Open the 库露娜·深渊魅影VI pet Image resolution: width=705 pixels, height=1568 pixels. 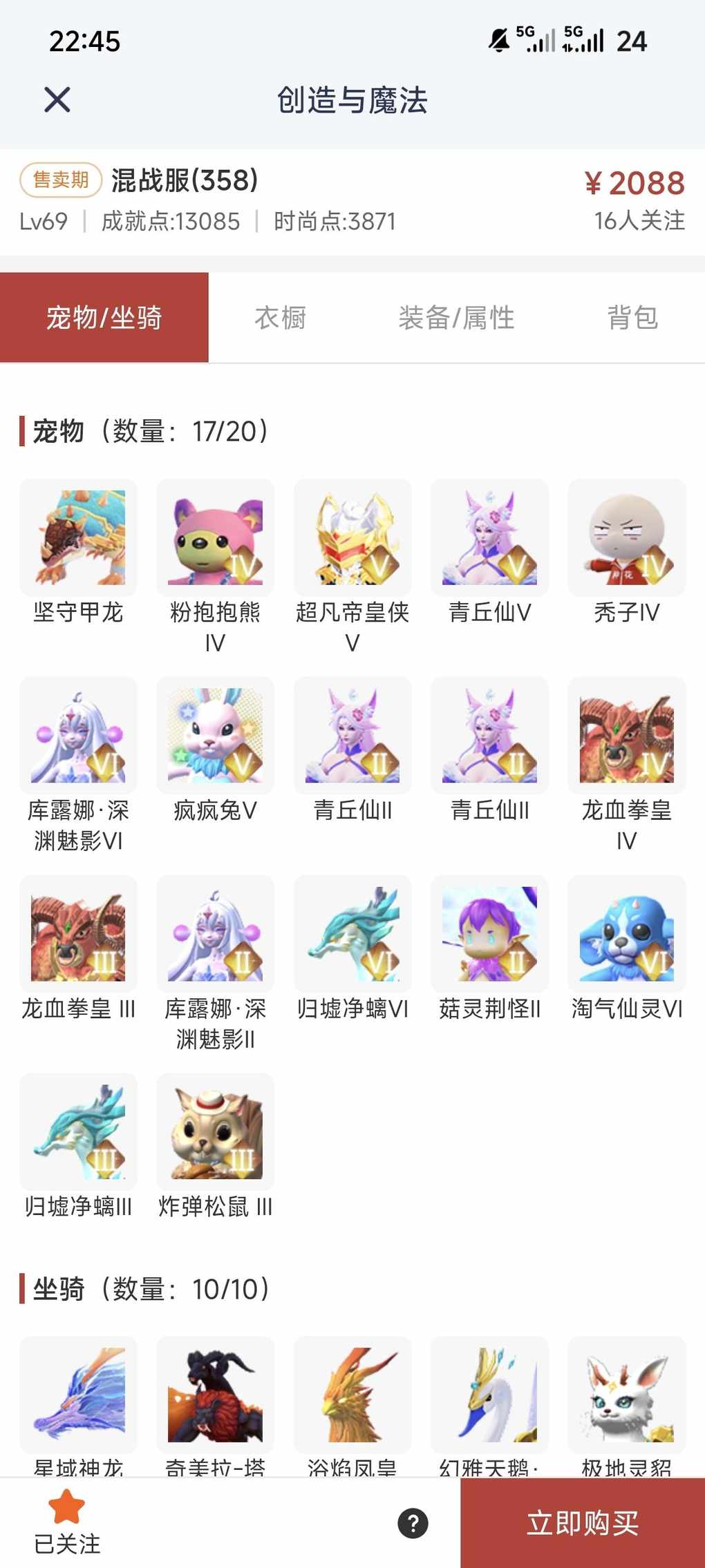[x=78, y=736]
